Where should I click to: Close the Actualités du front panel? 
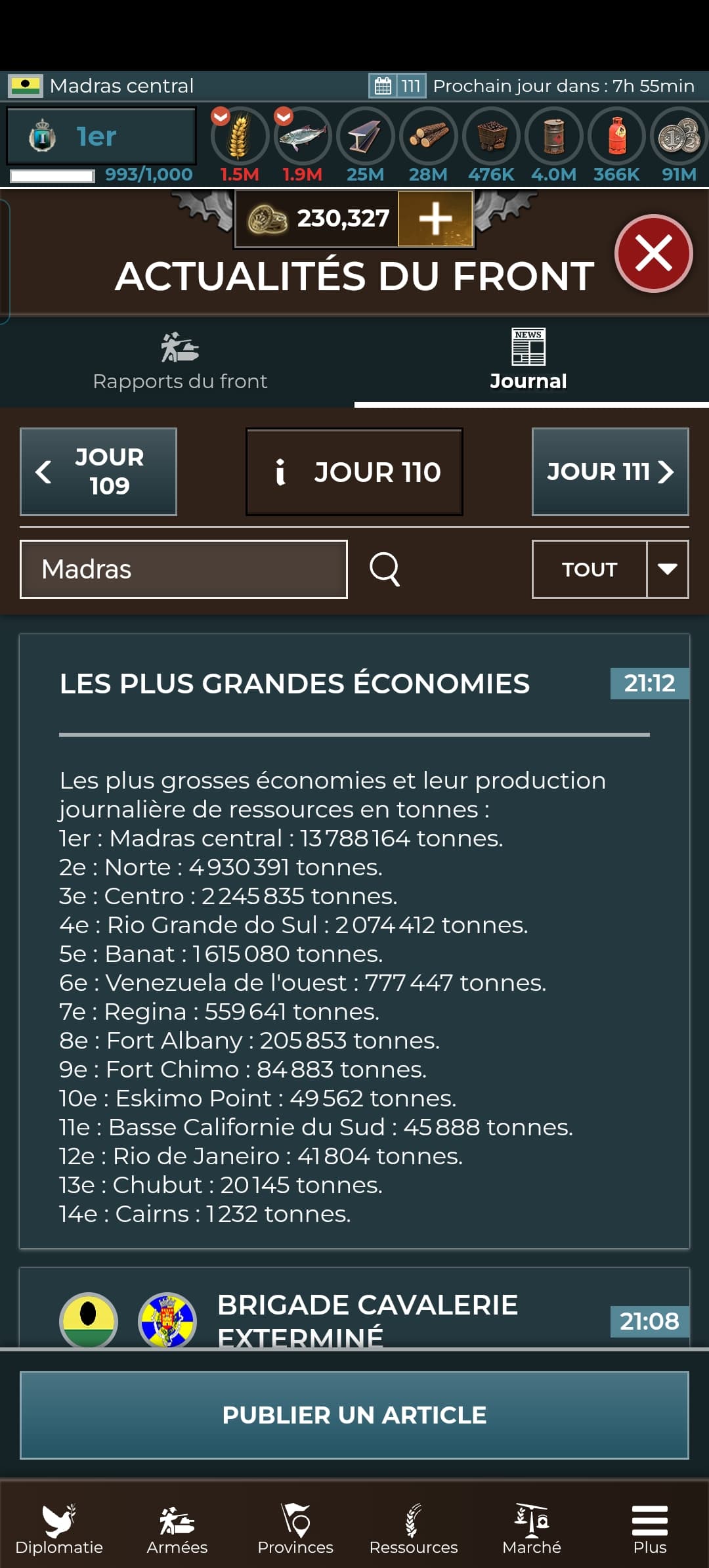653,253
